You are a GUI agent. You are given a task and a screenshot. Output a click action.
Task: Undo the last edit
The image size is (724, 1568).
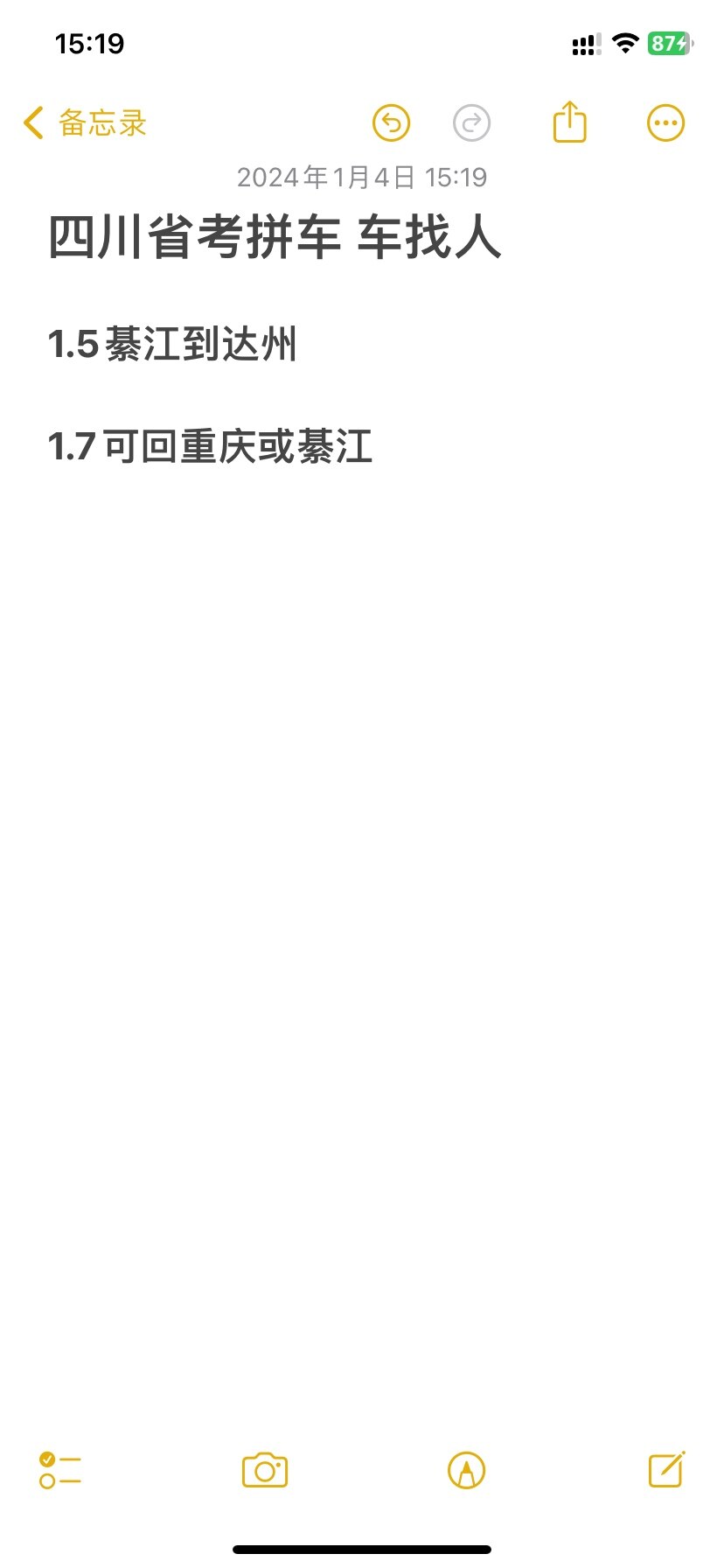(x=391, y=123)
